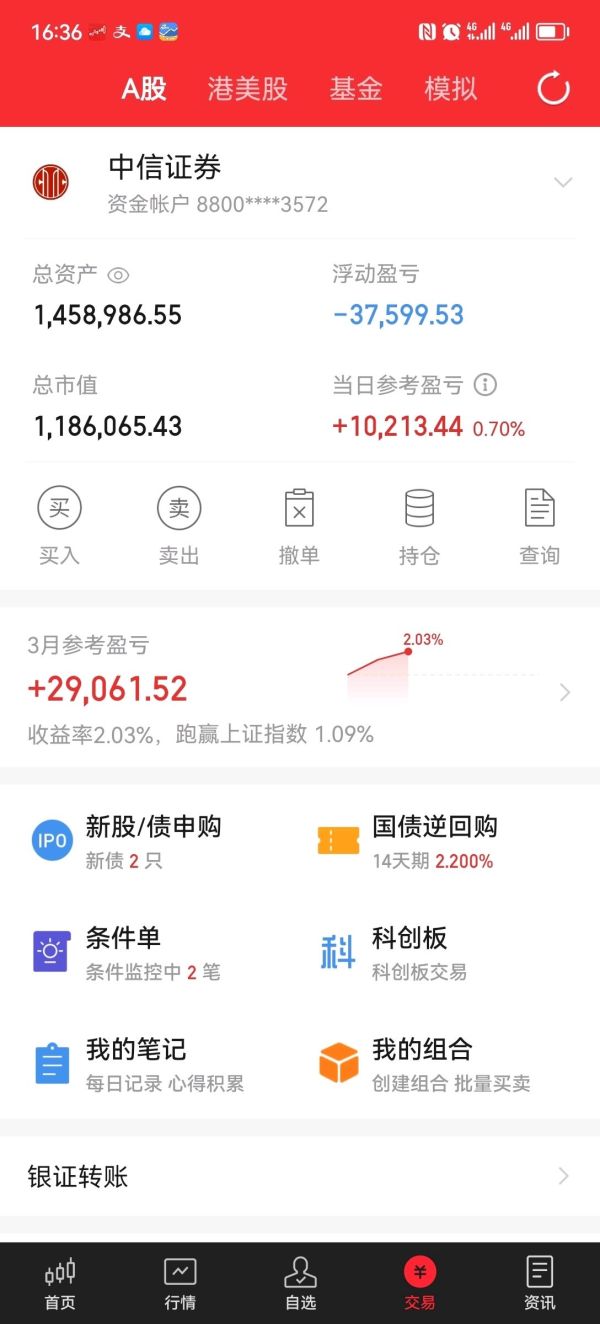The width and height of the screenshot is (600, 1324).
Task: Open the 查询 page
Action: pos(539,527)
